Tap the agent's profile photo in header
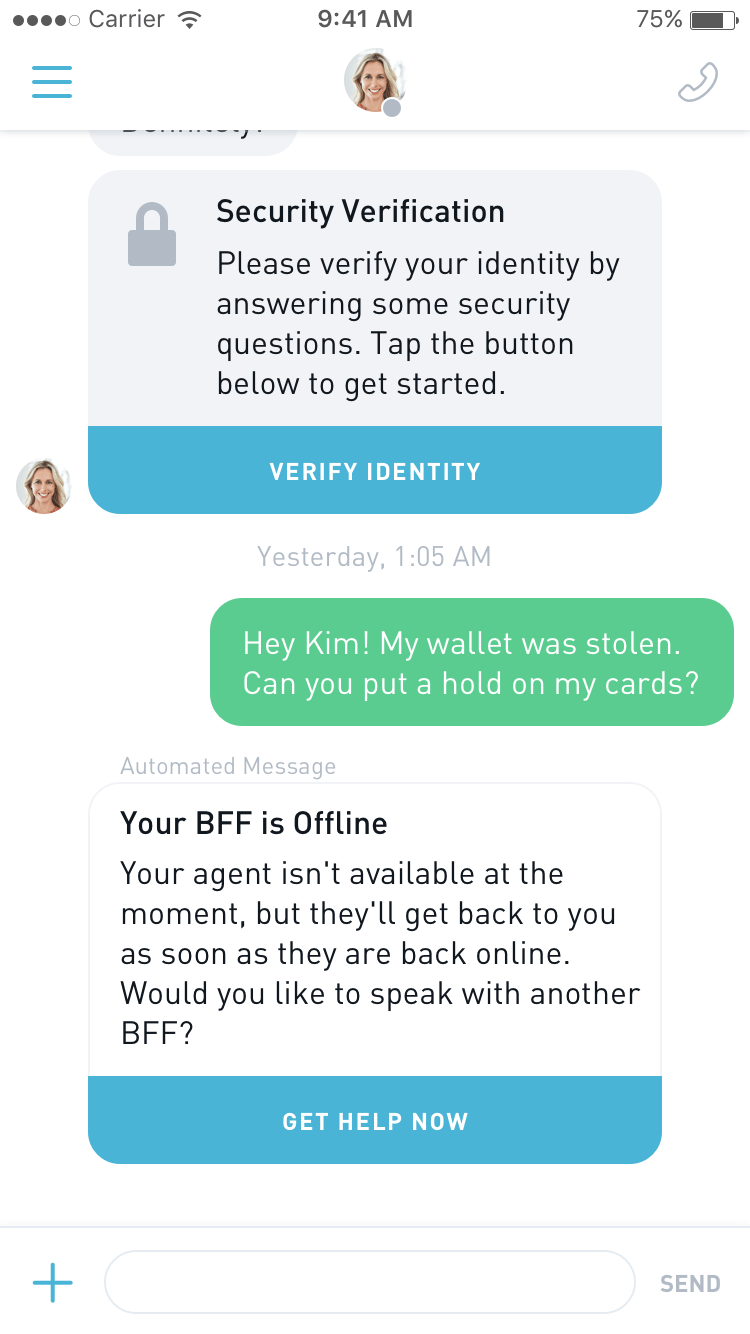 tap(374, 81)
